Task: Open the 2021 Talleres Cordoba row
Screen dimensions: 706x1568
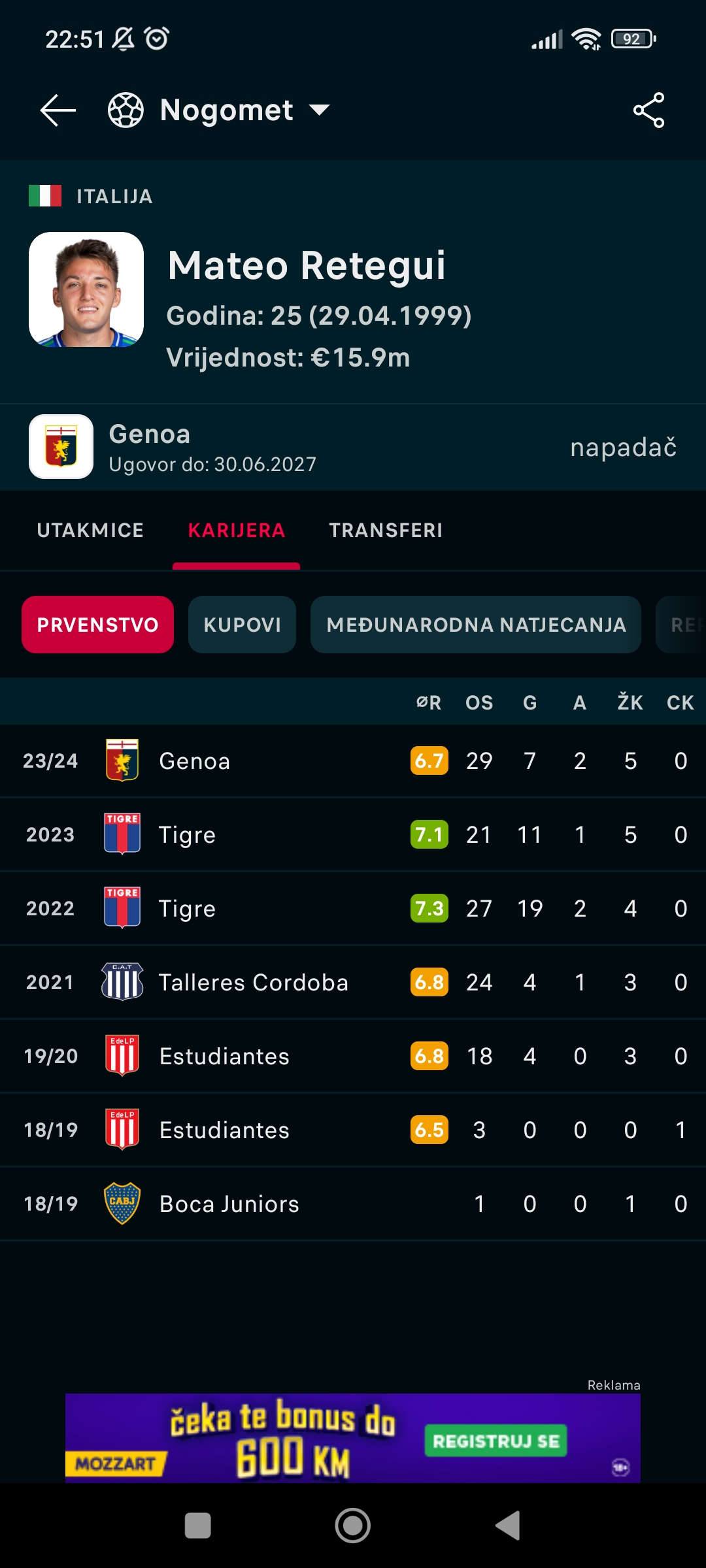Action: (x=353, y=983)
